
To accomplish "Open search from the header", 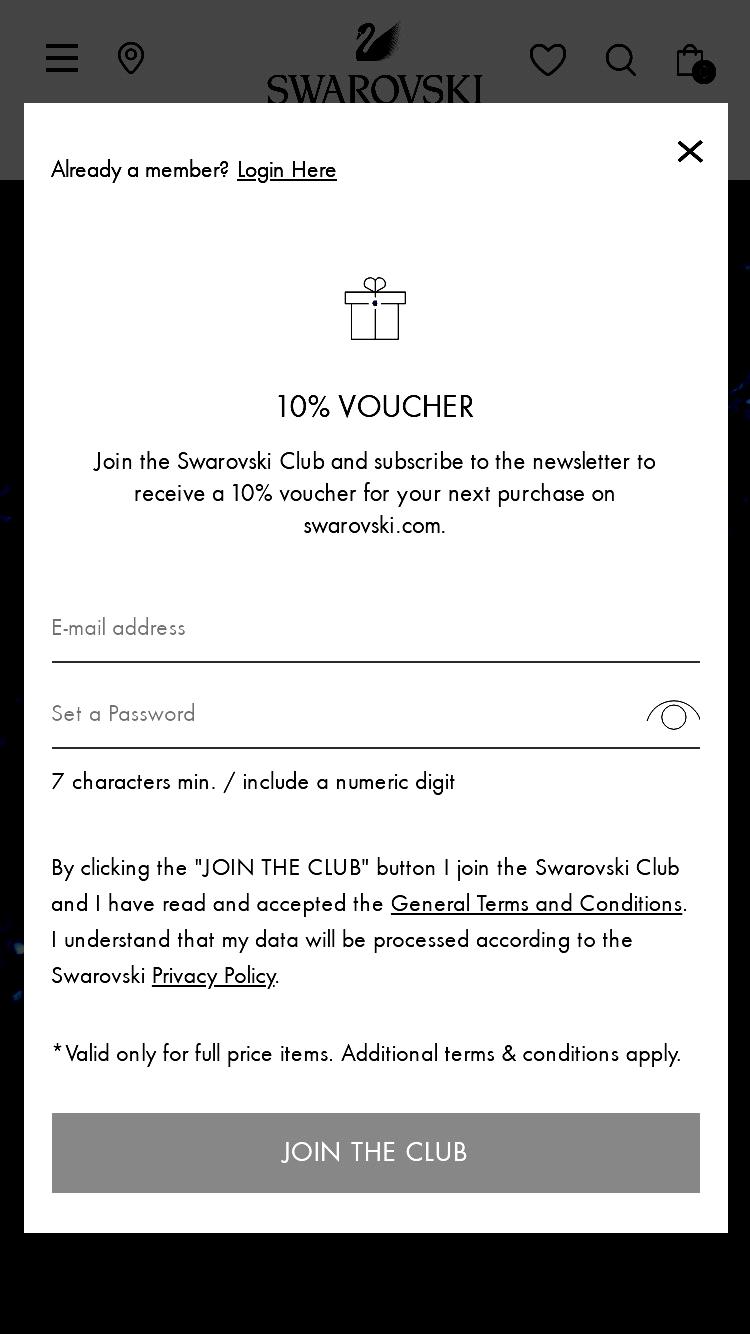I will click(x=621, y=60).
